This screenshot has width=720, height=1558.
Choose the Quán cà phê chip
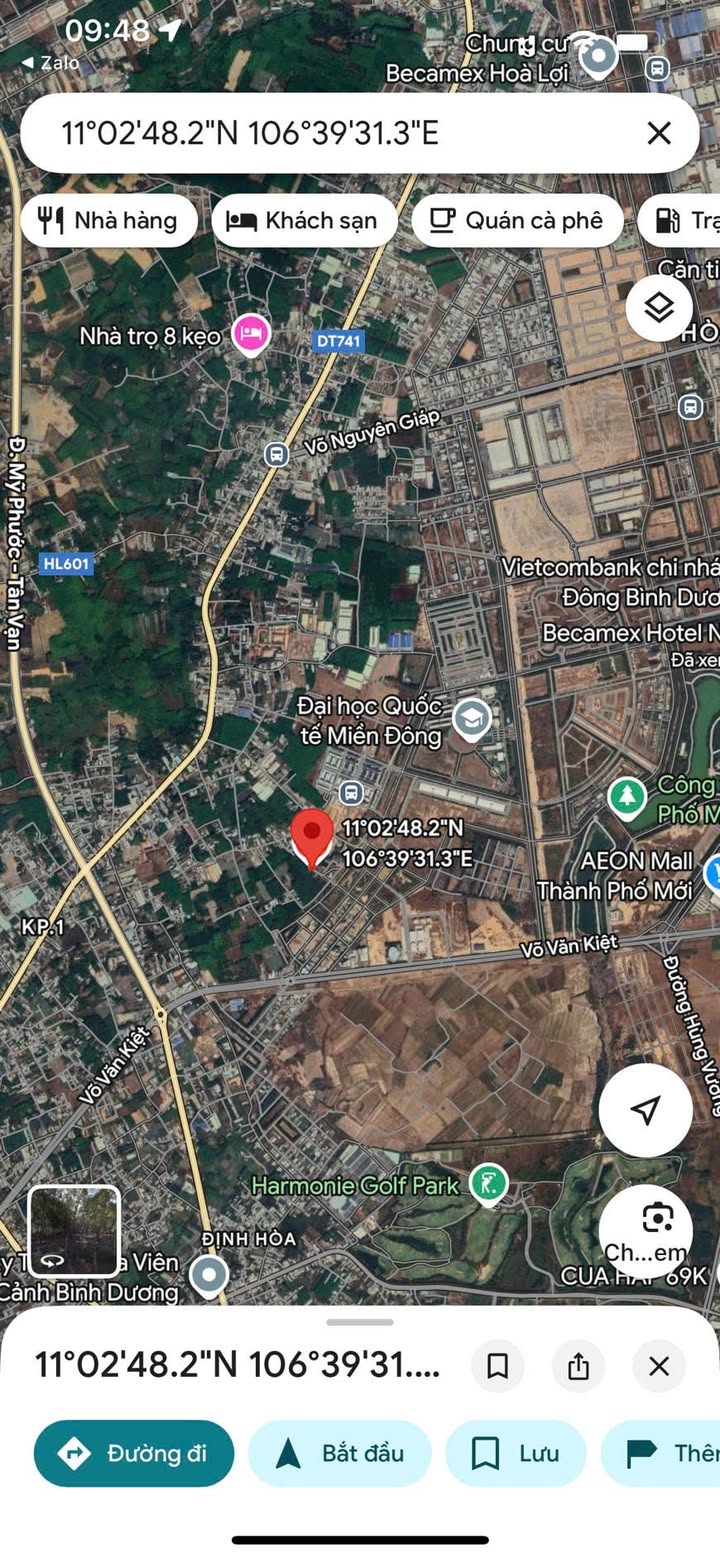click(517, 221)
